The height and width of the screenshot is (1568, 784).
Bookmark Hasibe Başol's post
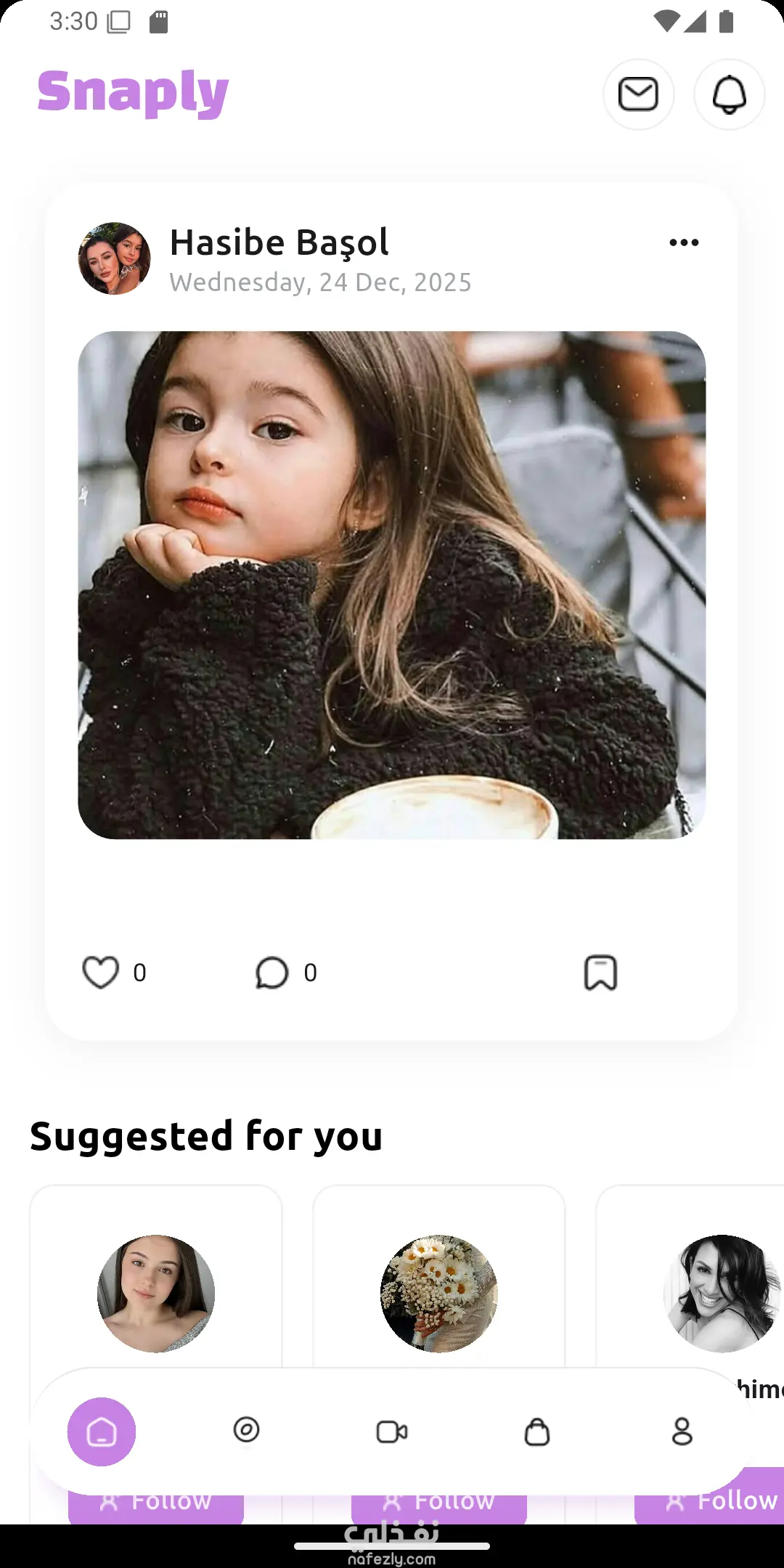(x=600, y=973)
